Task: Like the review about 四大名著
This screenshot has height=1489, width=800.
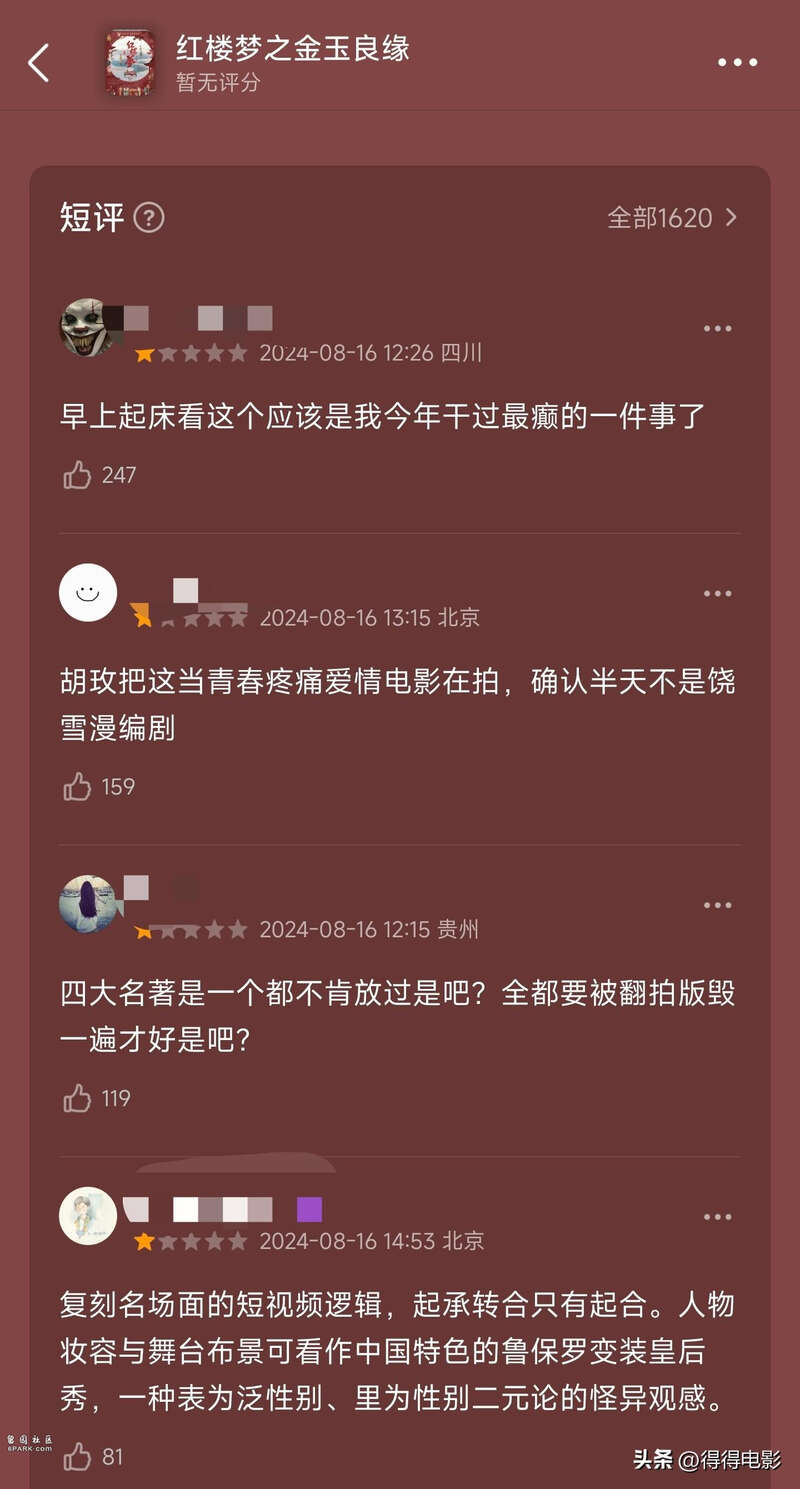Action: tap(77, 1099)
